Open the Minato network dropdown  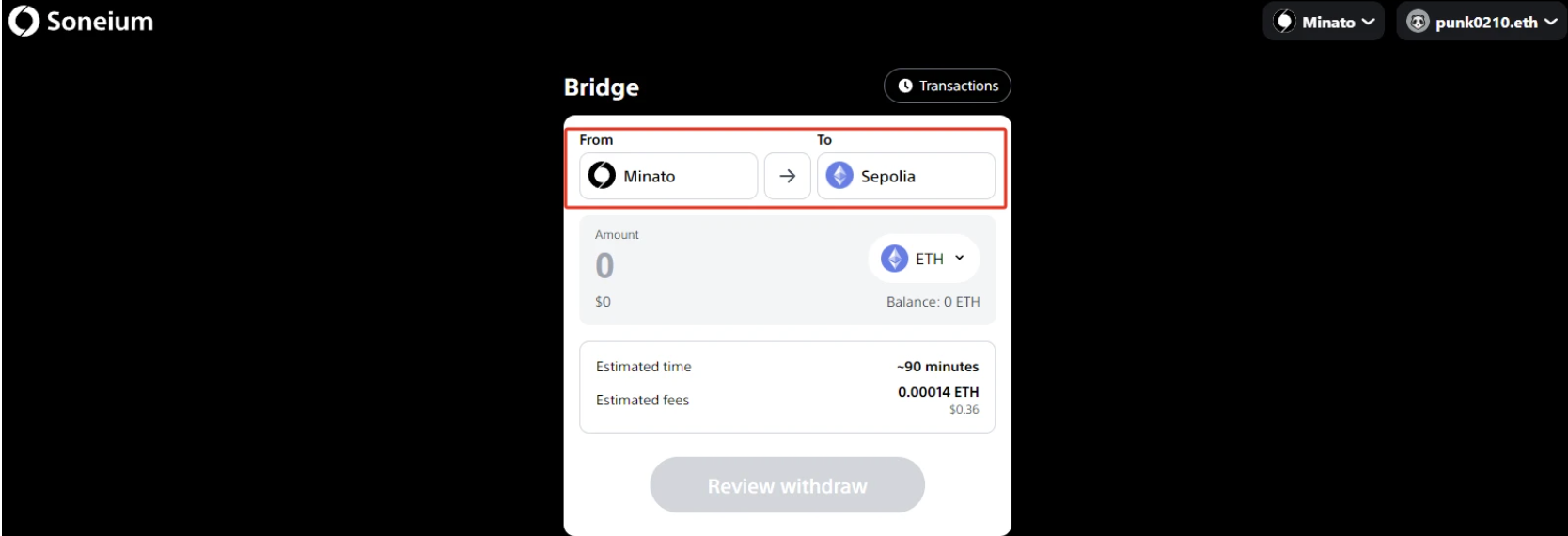pos(1323,22)
